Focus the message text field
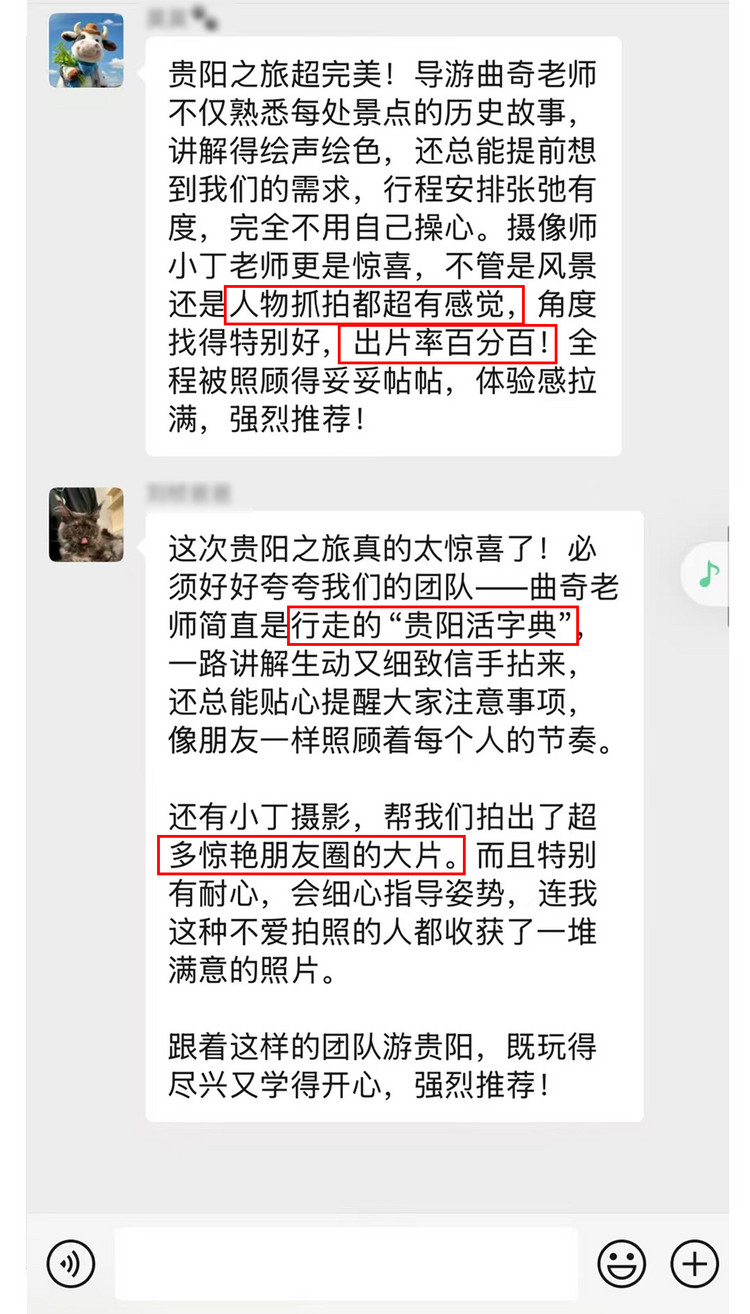The width and height of the screenshot is (750, 1314). point(346,1264)
